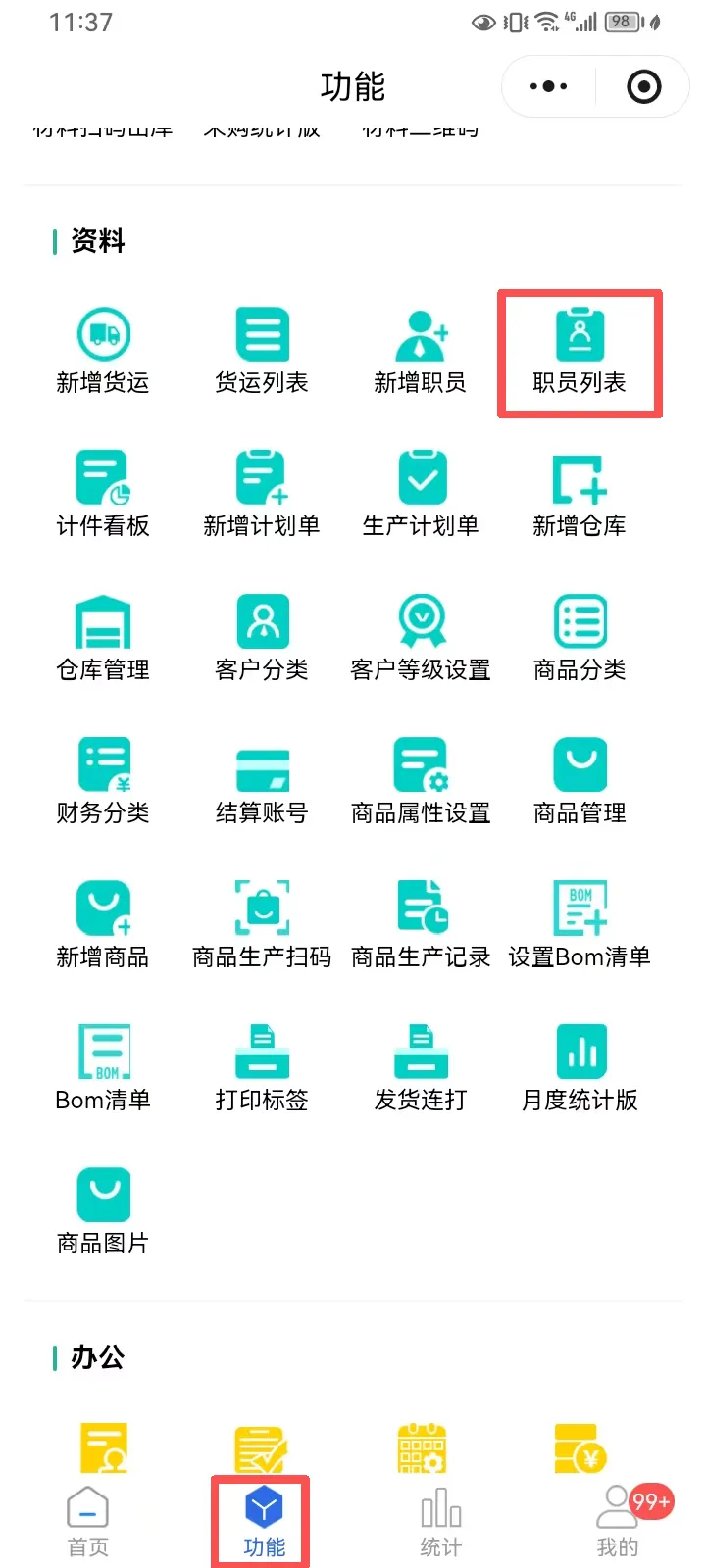Tap 结算账号
706x1568 pixels.
[262, 783]
